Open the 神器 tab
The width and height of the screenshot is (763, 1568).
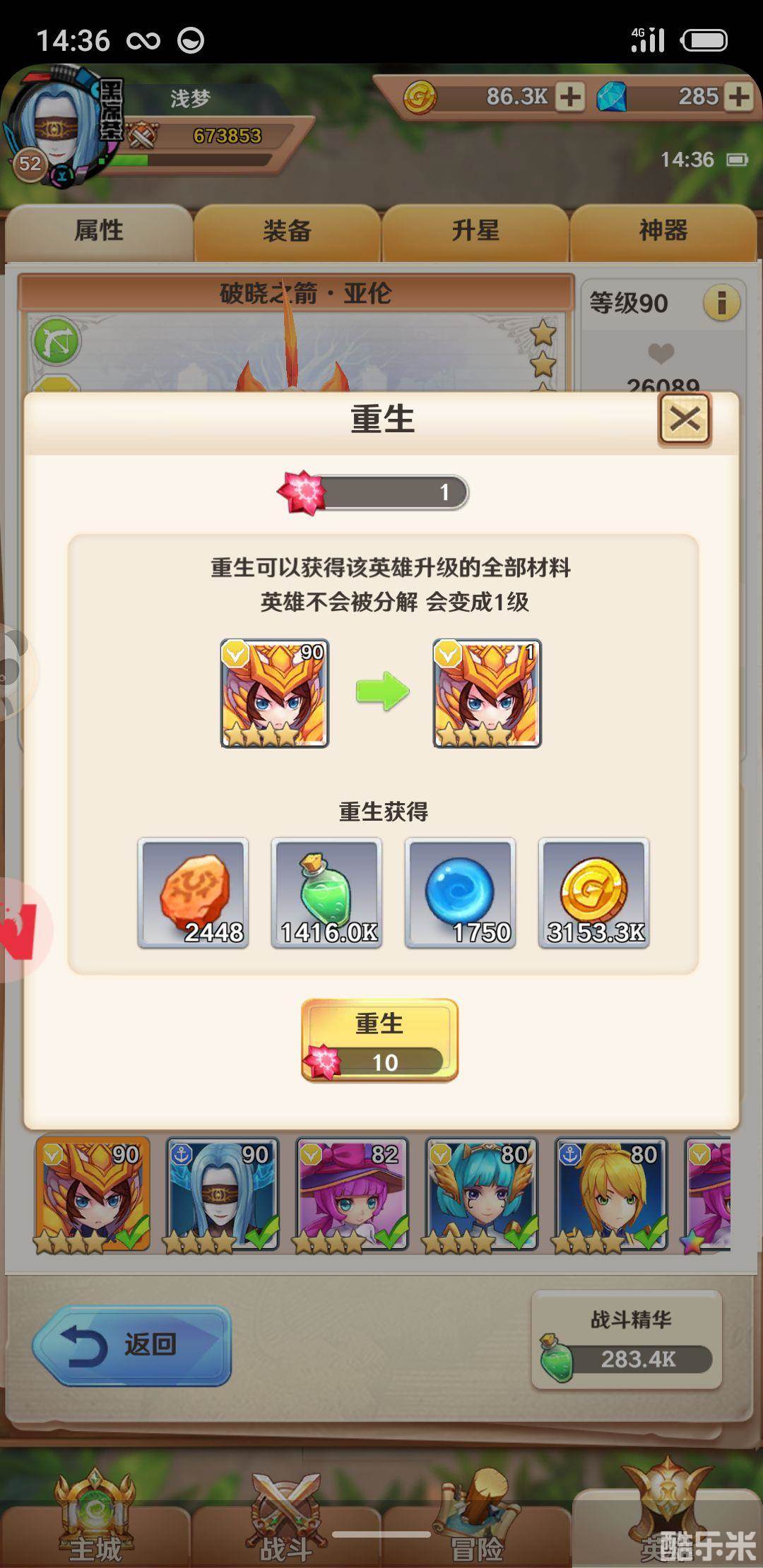tap(663, 231)
